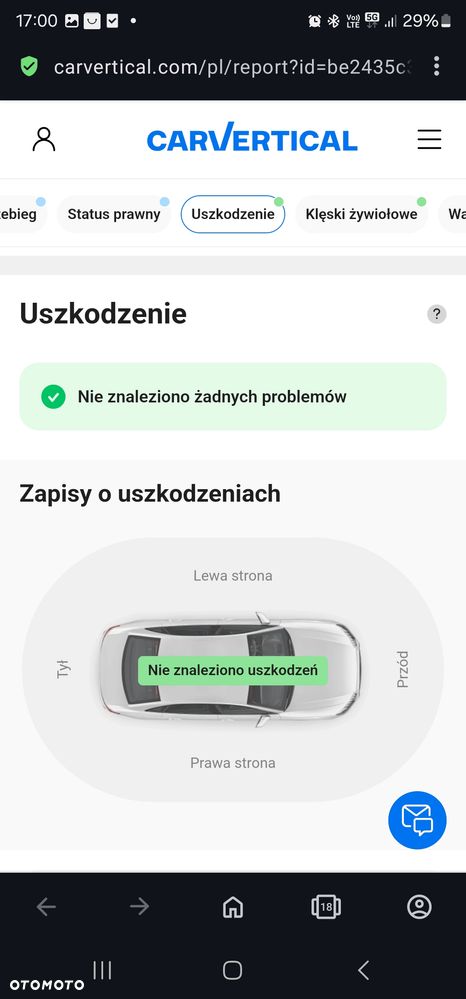The width and height of the screenshot is (466, 999).
Task: Open browser overflow menu
Action: tap(436, 66)
